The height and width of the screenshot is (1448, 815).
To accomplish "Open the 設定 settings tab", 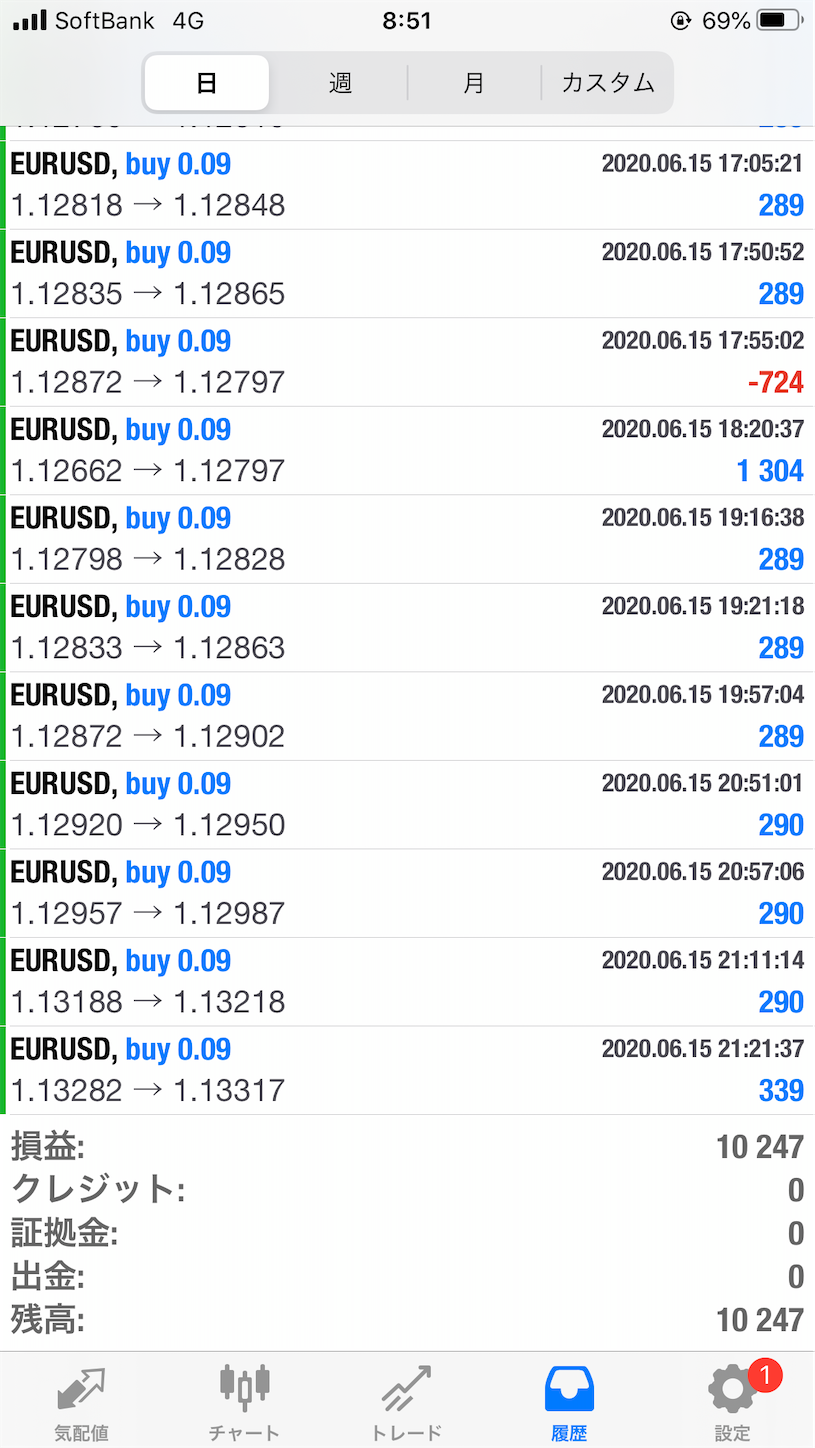I will [x=732, y=1402].
